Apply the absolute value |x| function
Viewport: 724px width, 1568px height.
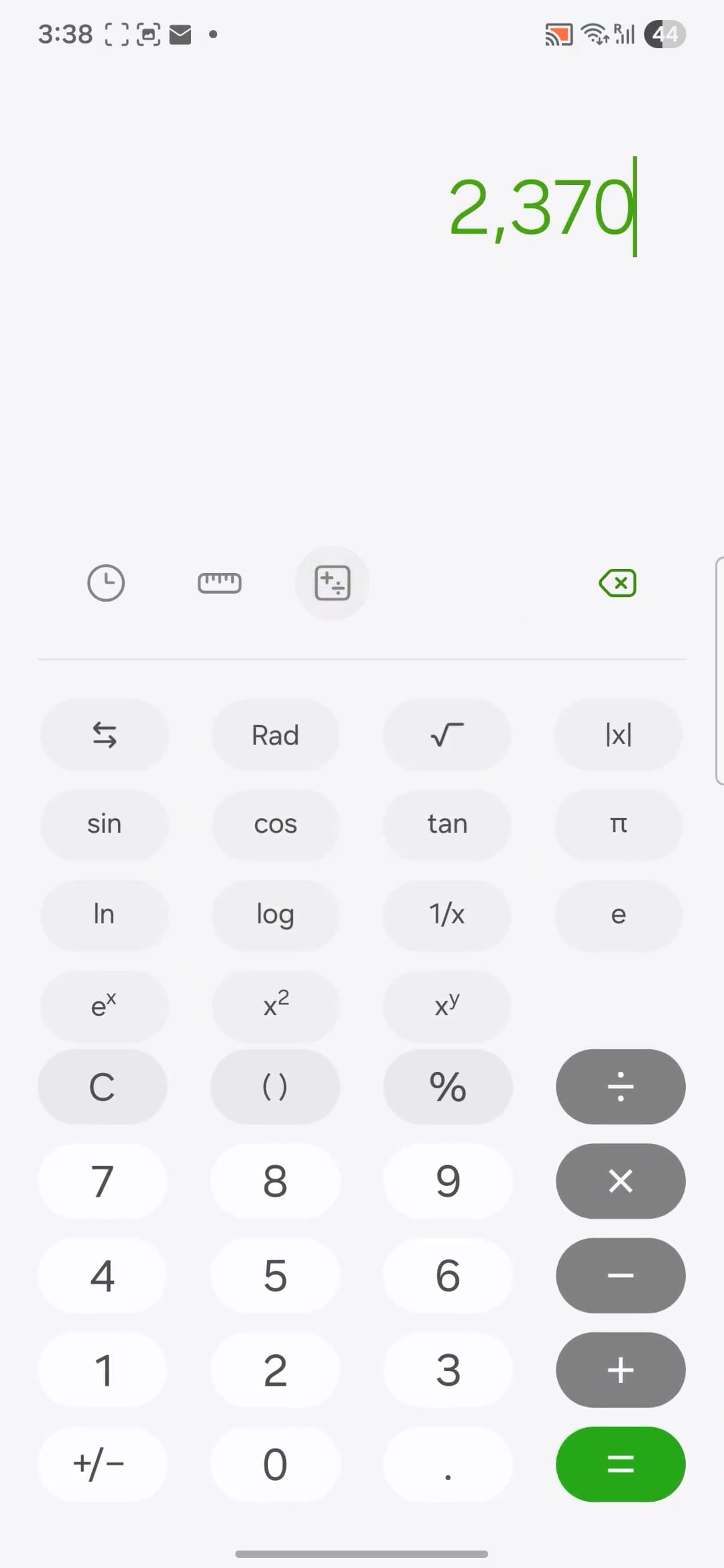point(618,735)
